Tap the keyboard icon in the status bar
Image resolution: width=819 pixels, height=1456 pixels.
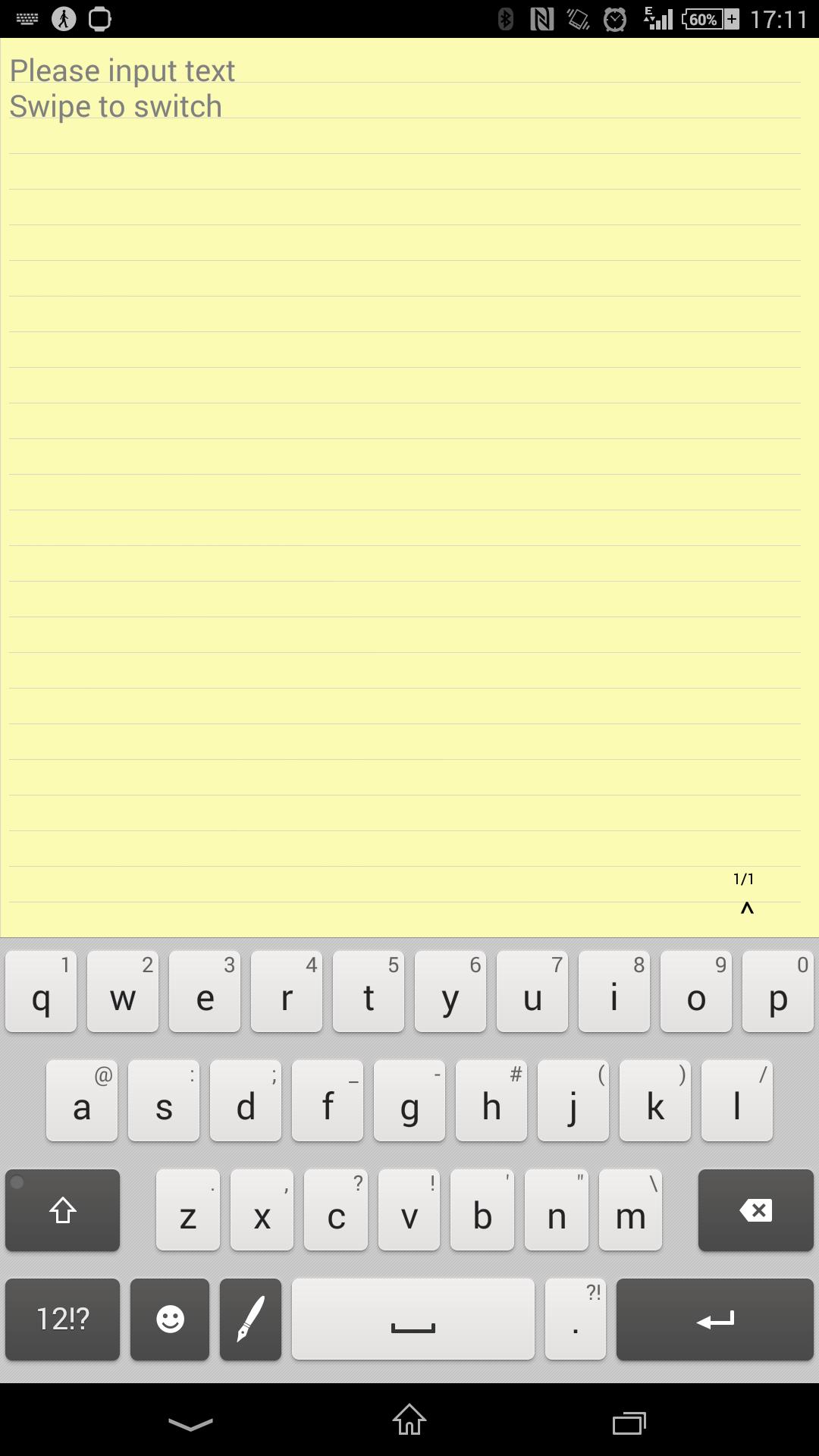tap(27, 18)
